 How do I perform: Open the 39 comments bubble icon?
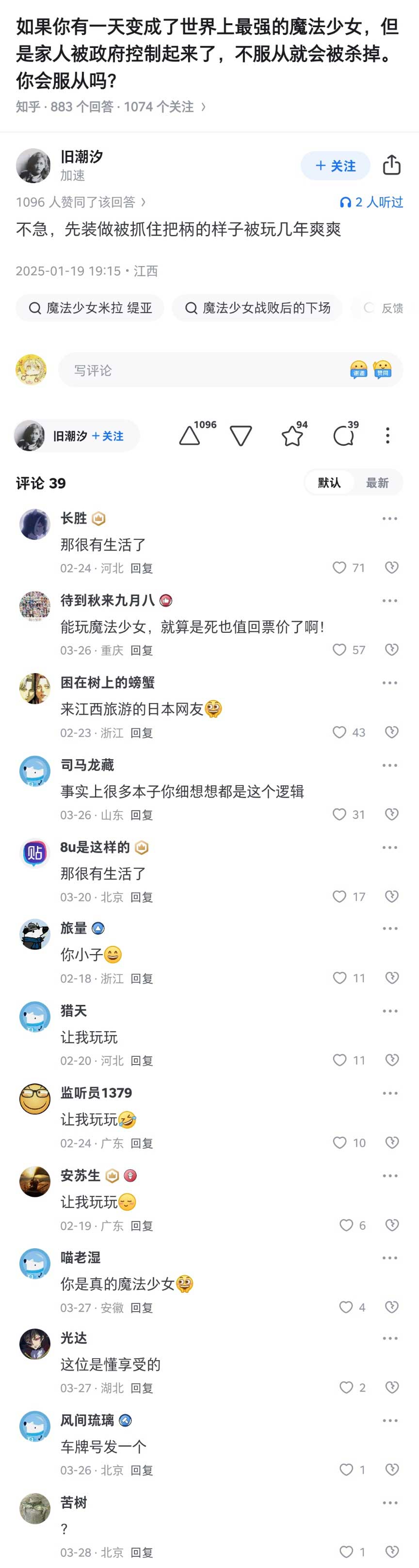tap(343, 435)
